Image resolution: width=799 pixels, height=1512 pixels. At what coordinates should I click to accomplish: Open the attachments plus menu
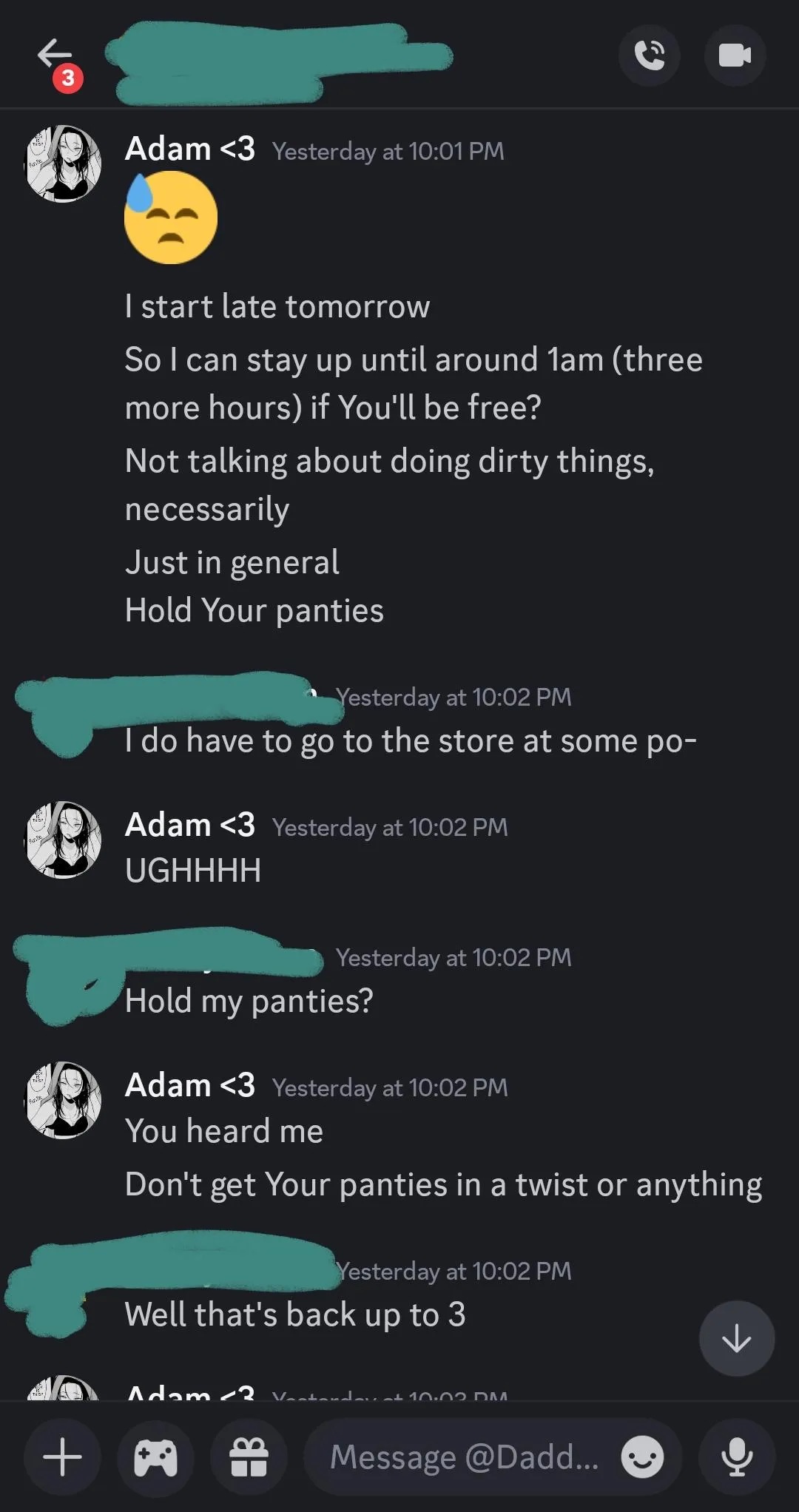[x=62, y=1457]
